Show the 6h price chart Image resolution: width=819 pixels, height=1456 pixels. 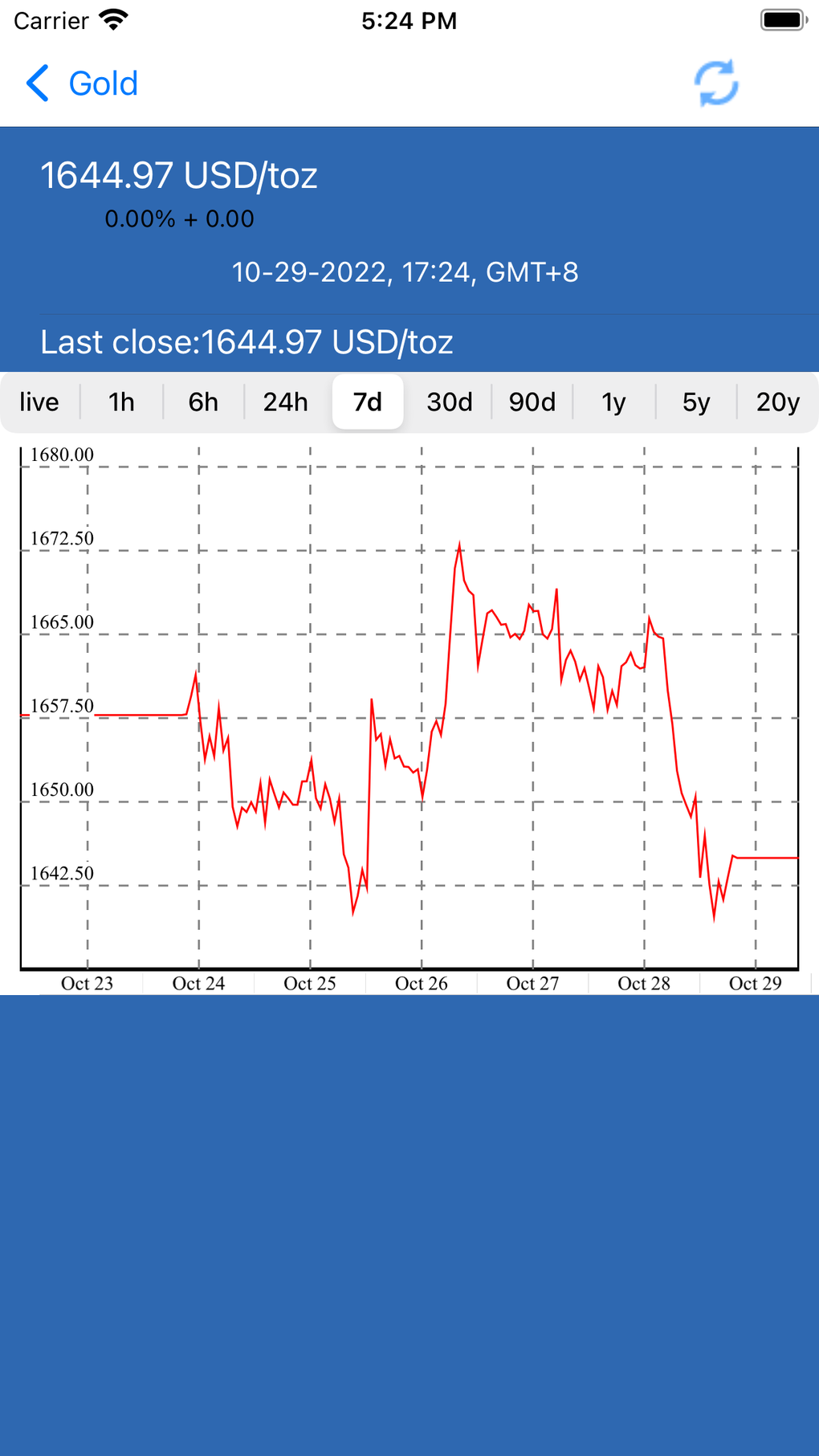point(203,402)
